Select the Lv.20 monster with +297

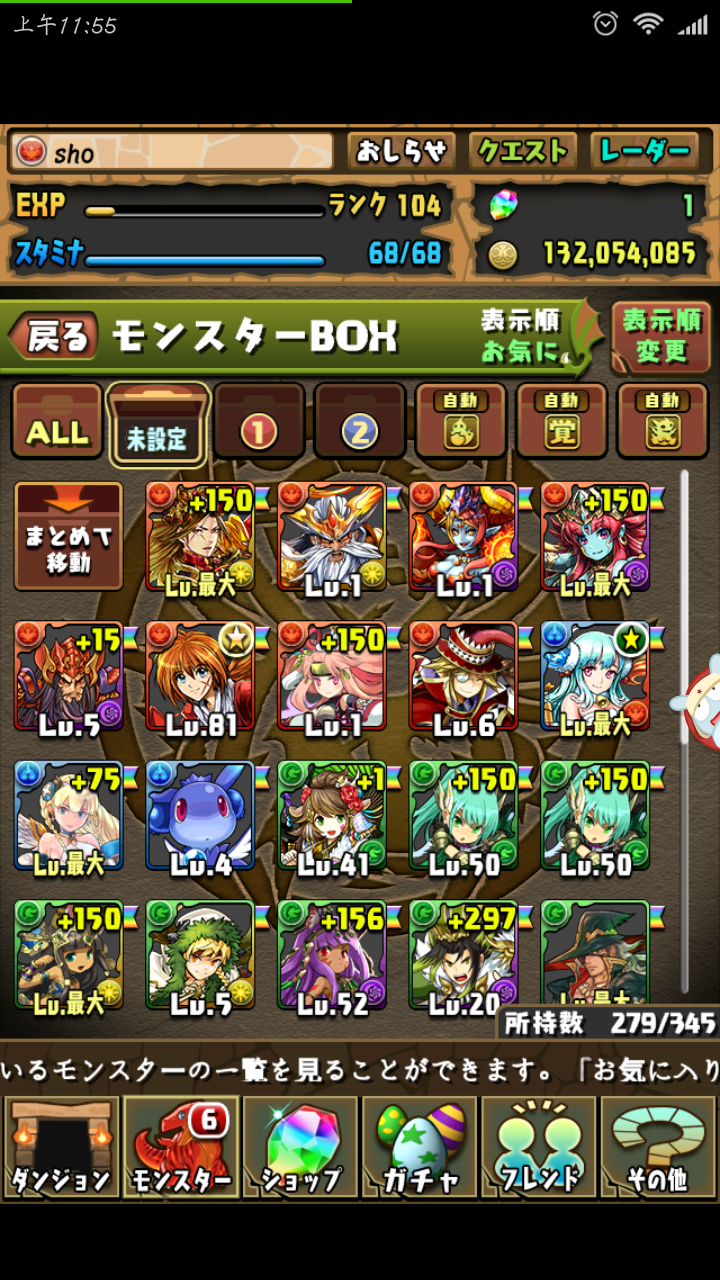(x=464, y=954)
